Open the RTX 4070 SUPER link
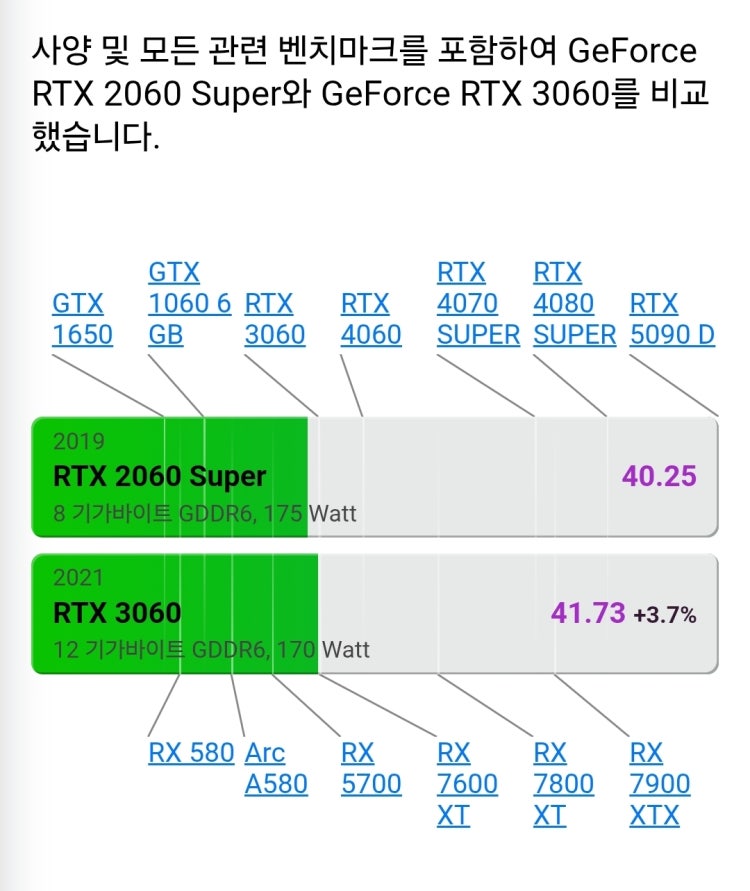This screenshot has height=891, width=750. [x=477, y=303]
